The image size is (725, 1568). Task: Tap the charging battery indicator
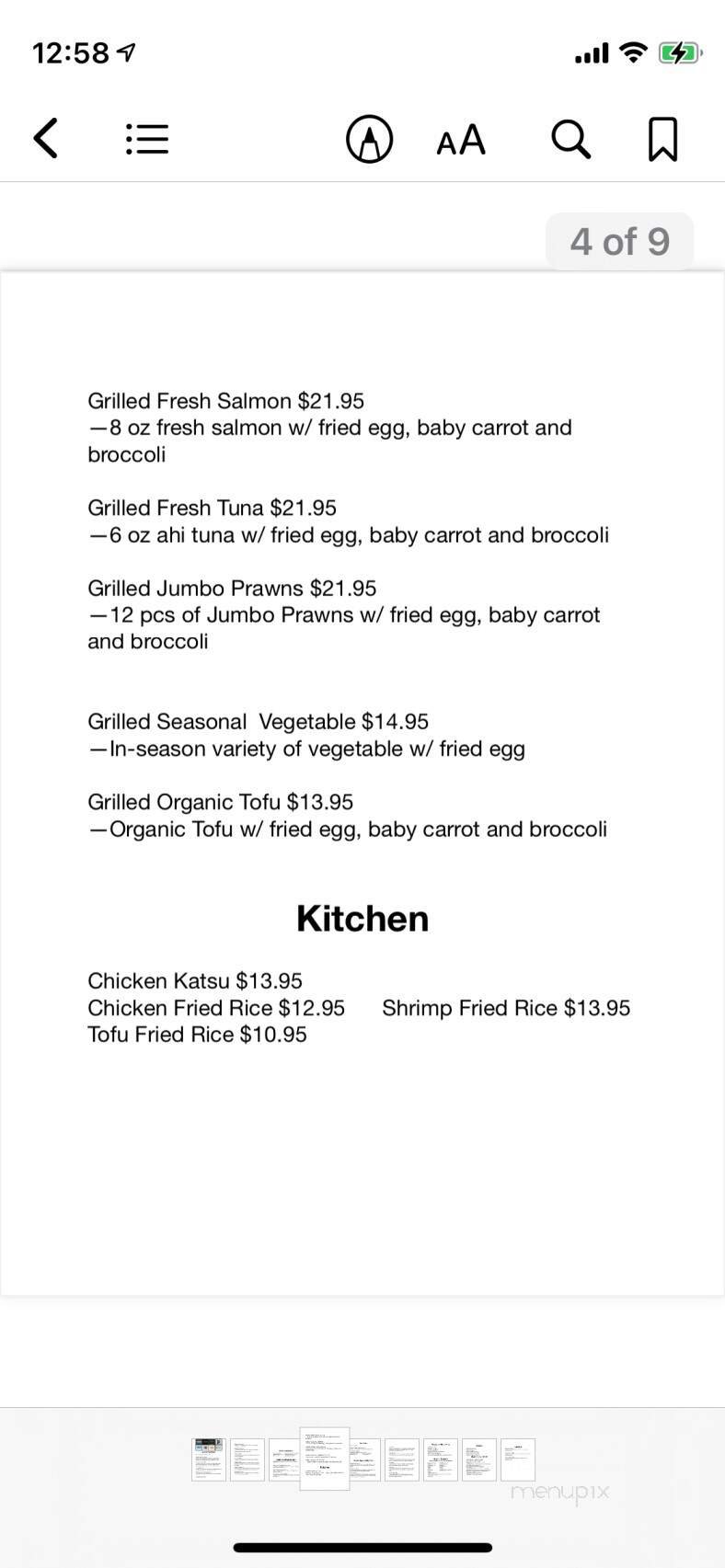tap(681, 52)
